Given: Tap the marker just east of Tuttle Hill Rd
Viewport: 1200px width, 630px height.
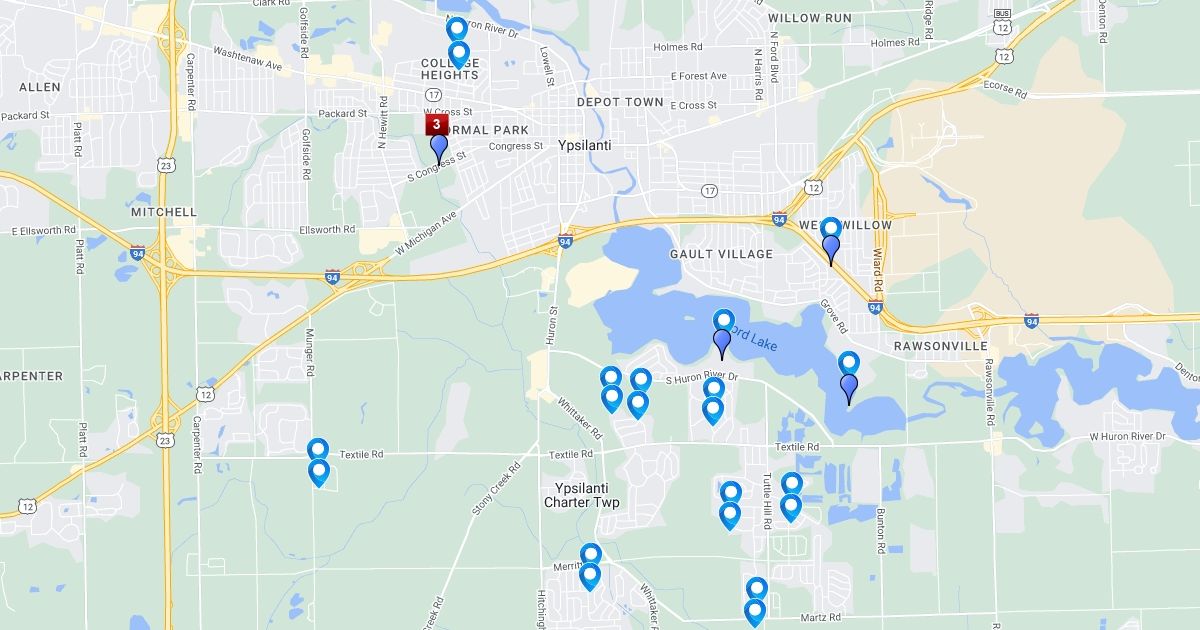Looking at the screenshot, I should [x=791, y=505].
